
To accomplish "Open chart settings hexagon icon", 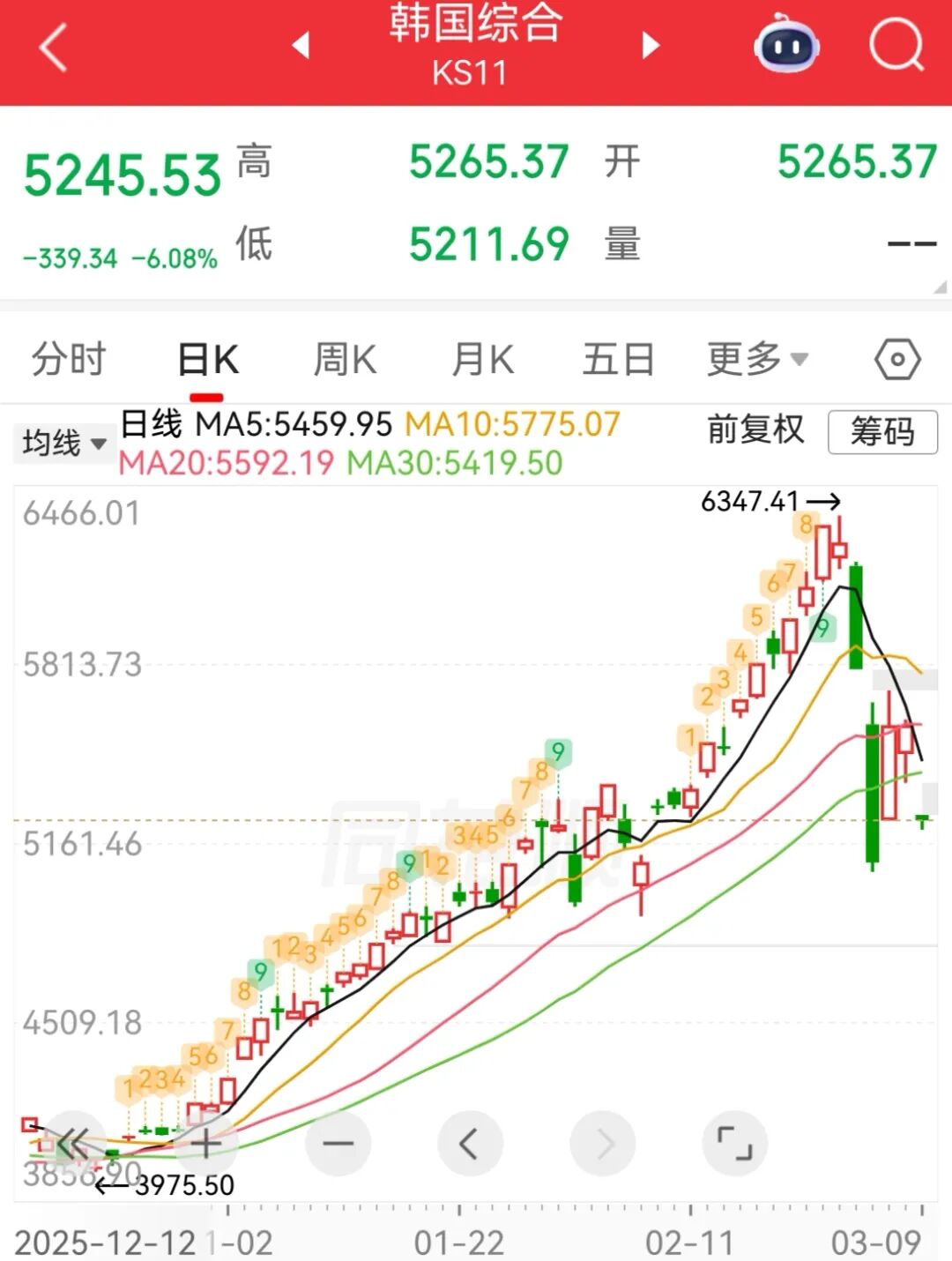I will click(x=897, y=360).
